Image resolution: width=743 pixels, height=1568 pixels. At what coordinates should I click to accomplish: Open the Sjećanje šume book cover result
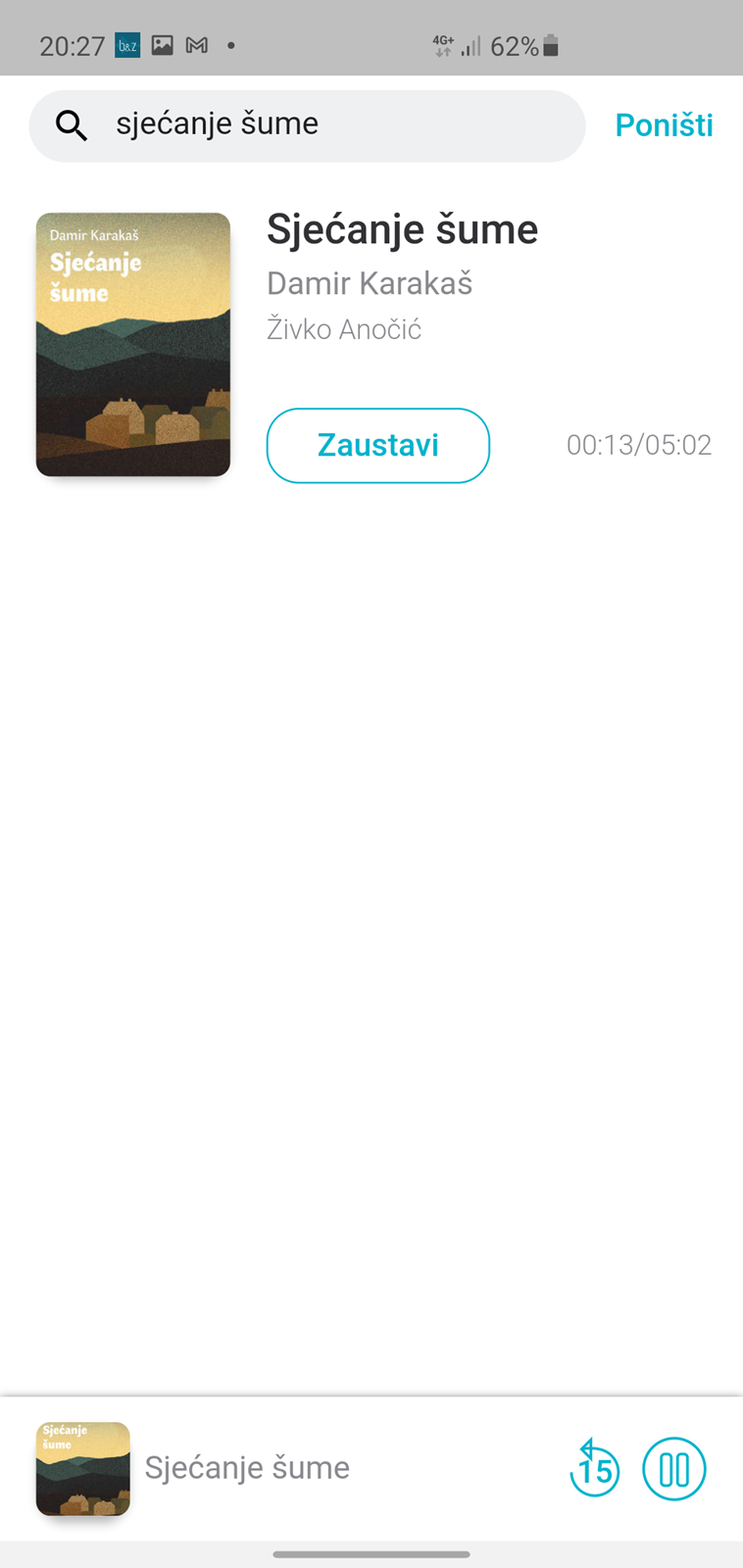coord(133,344)
